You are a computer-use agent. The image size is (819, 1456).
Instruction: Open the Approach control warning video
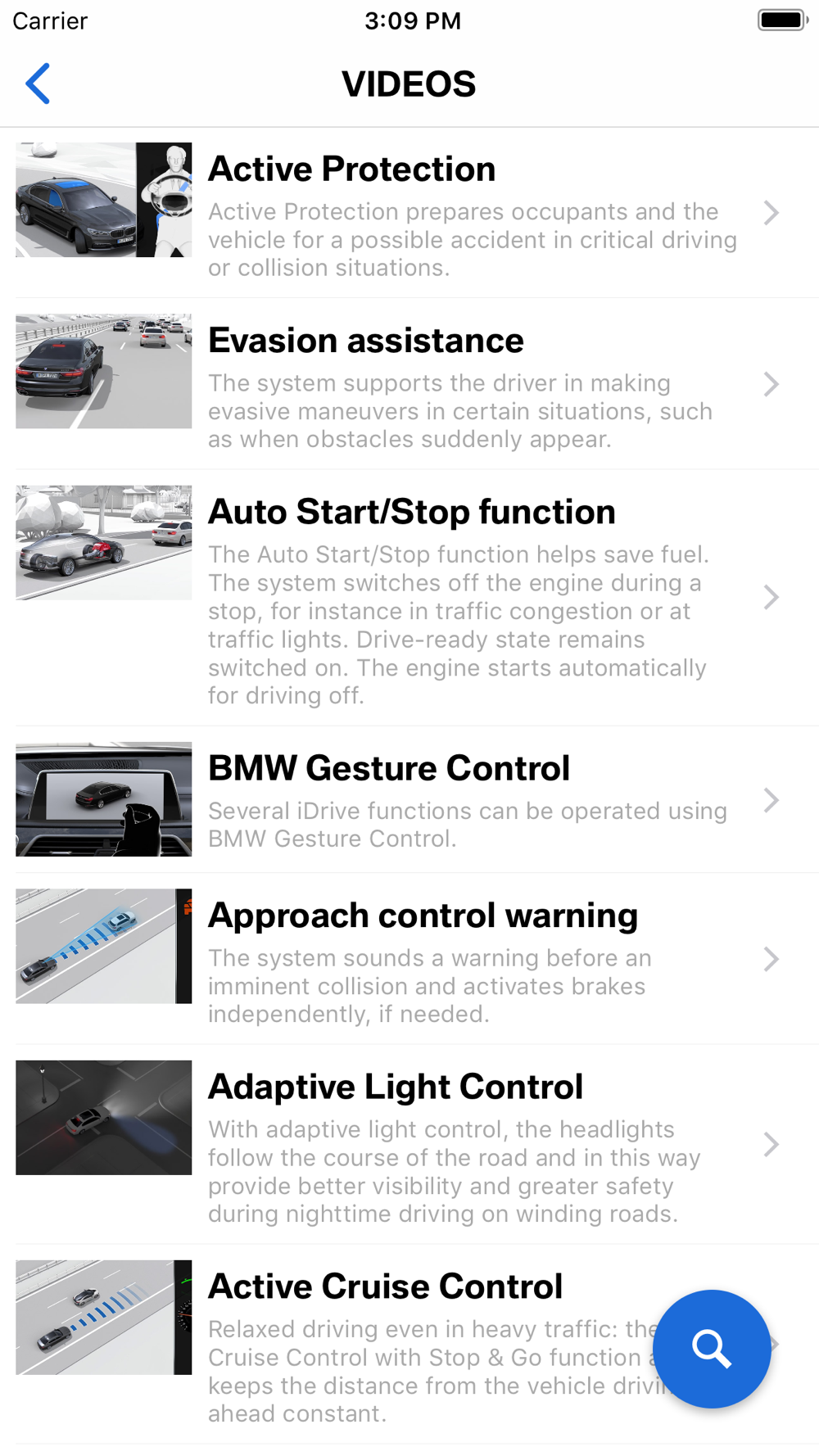click(409, 959)
